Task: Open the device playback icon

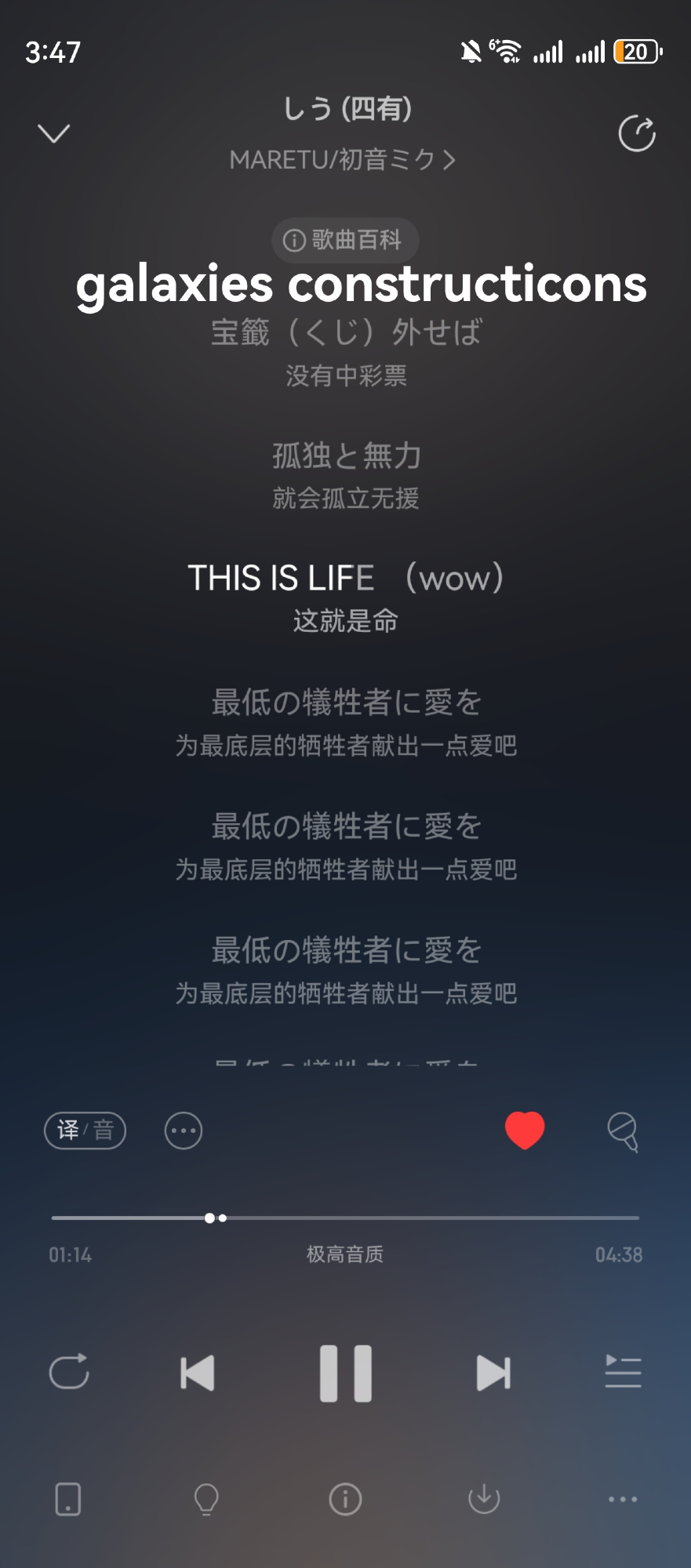Action: [68, 1499]
